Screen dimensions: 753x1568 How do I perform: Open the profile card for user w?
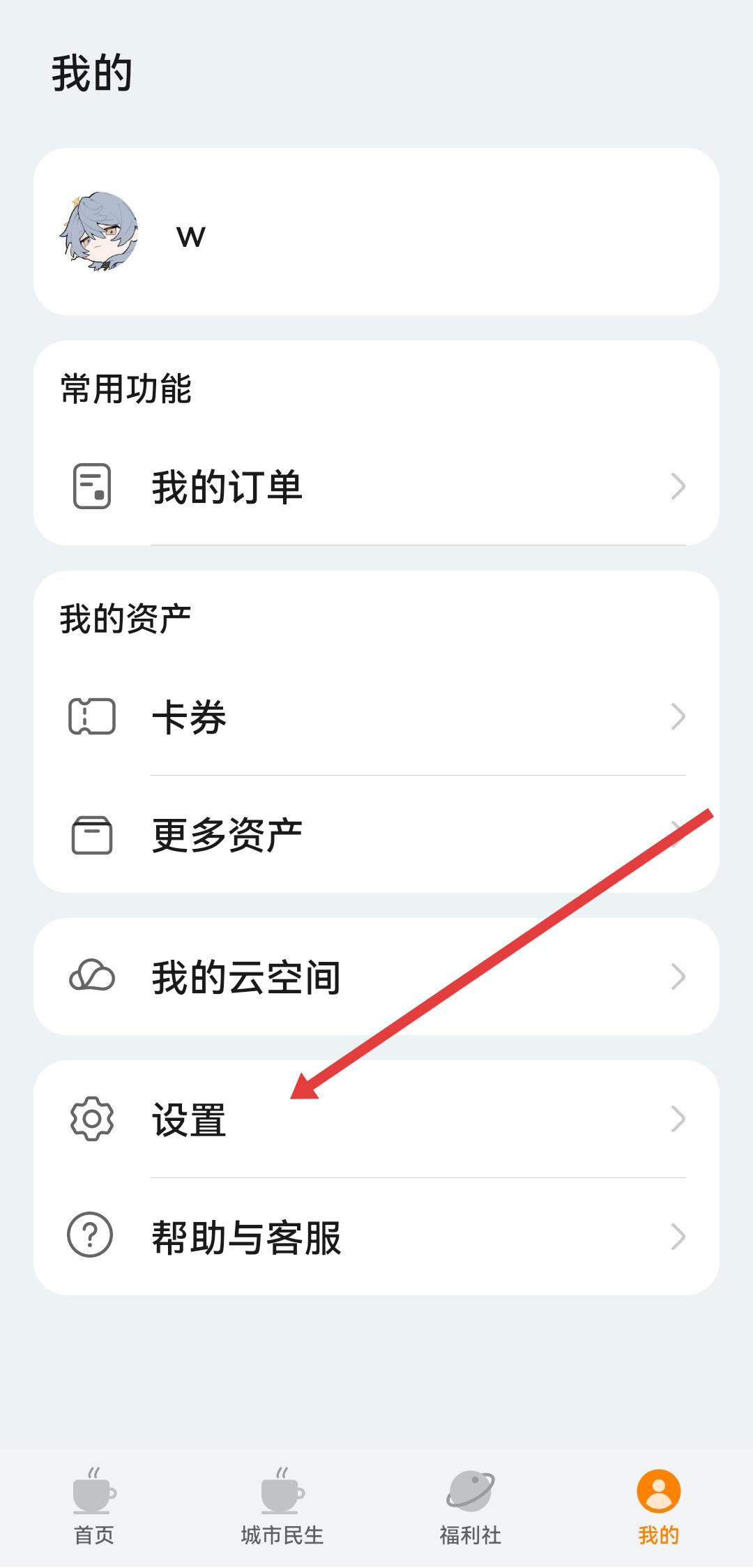point(376,232)
